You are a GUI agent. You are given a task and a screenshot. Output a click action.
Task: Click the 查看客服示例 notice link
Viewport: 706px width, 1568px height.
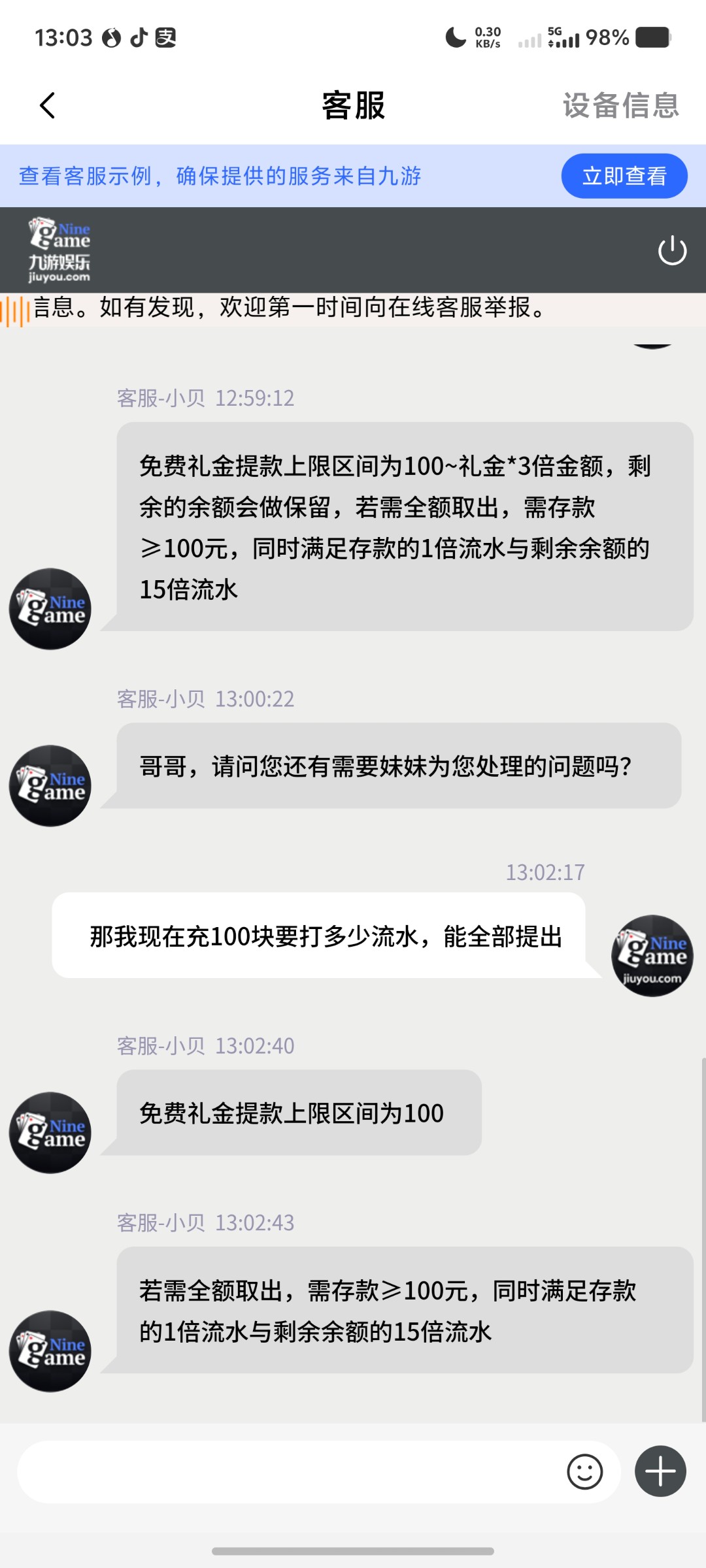coord(220,175)
